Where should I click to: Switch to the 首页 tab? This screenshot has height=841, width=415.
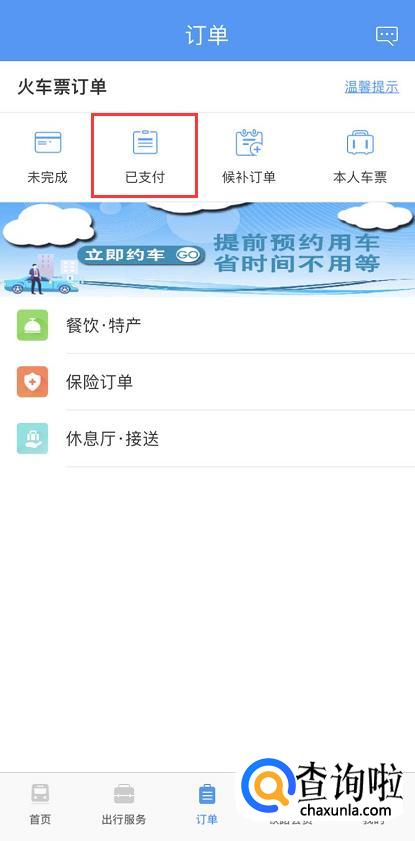40,804
